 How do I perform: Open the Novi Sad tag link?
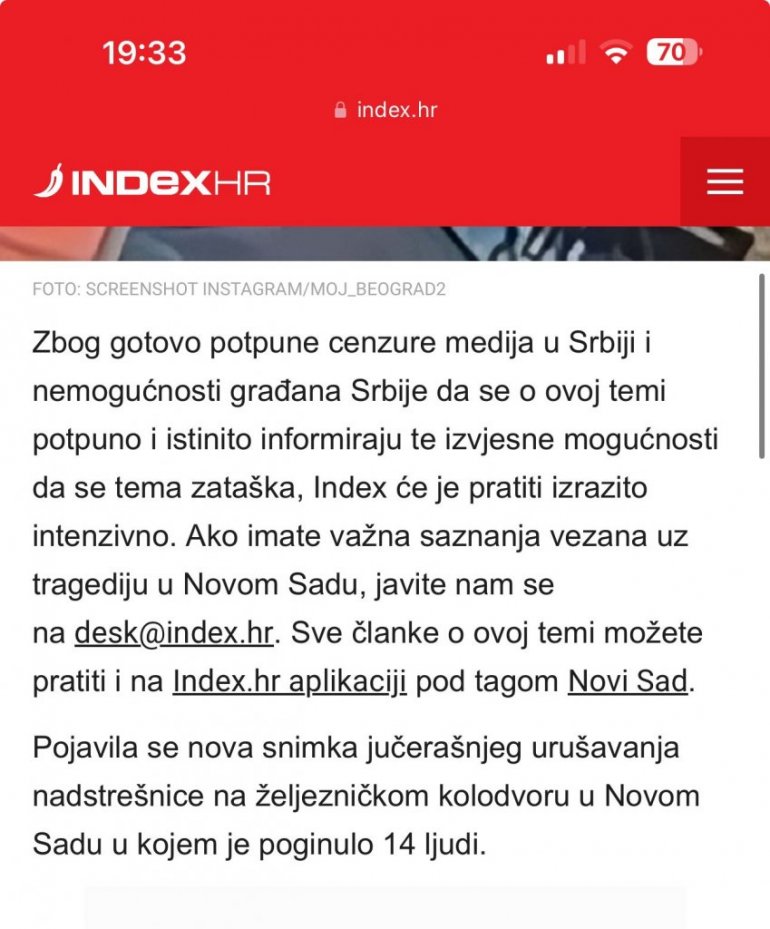click(x=627, y=682)
